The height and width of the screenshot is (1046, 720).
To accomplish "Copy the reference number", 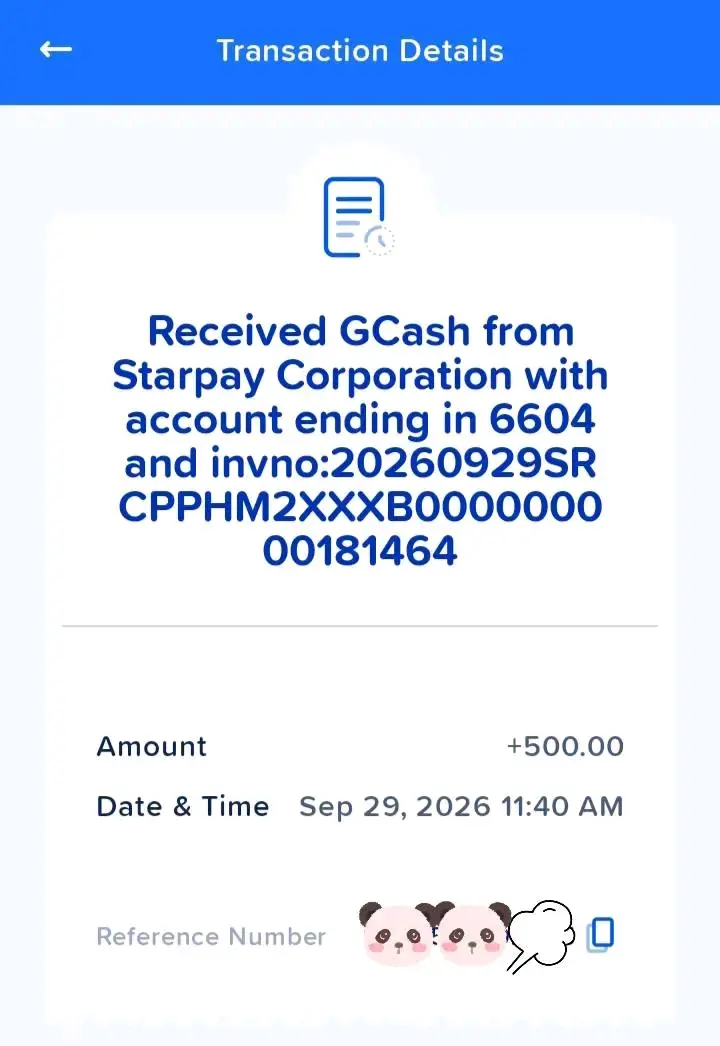I will click(x=601, y=935).
